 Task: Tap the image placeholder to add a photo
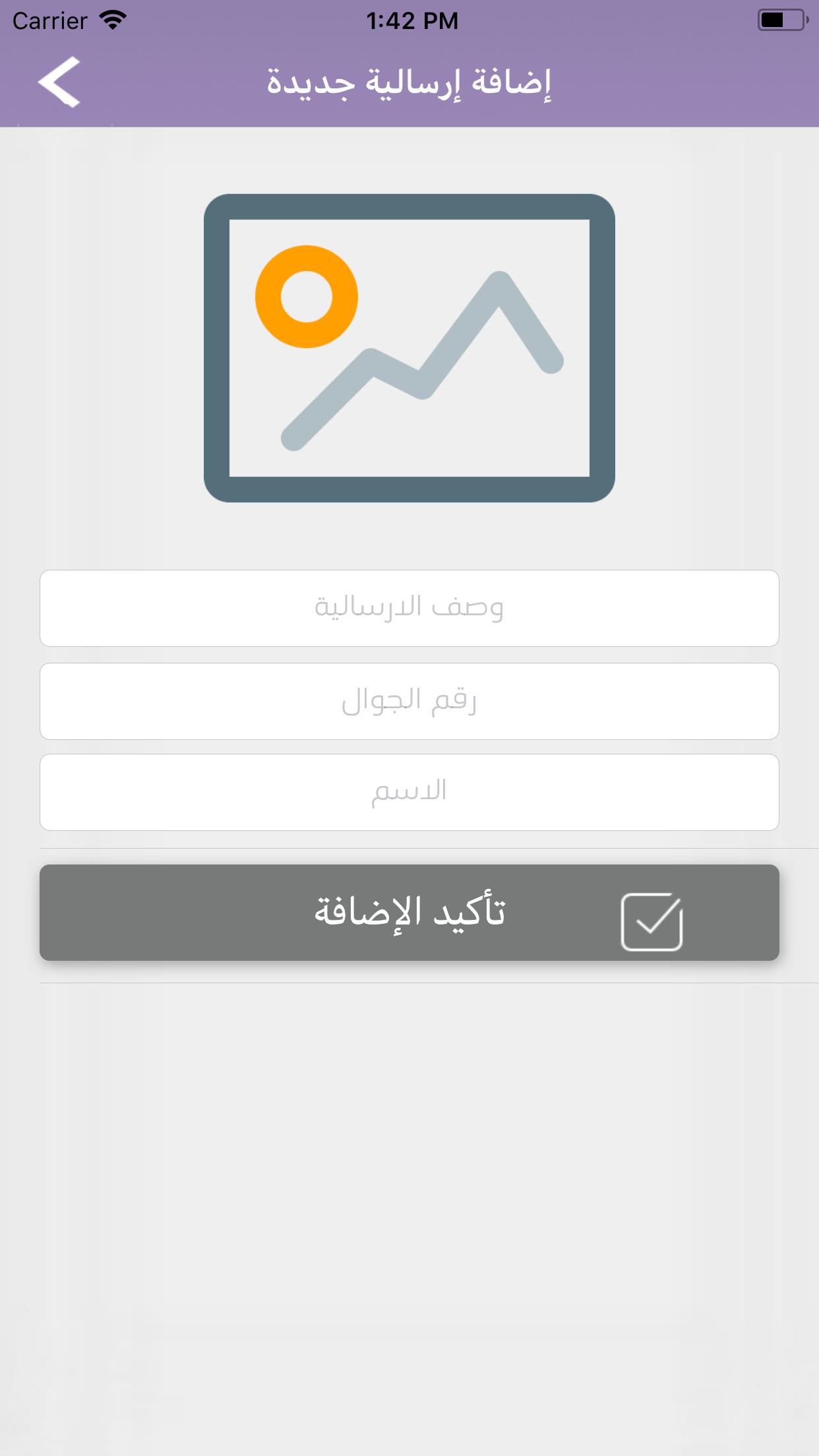(x=409, y=348)
